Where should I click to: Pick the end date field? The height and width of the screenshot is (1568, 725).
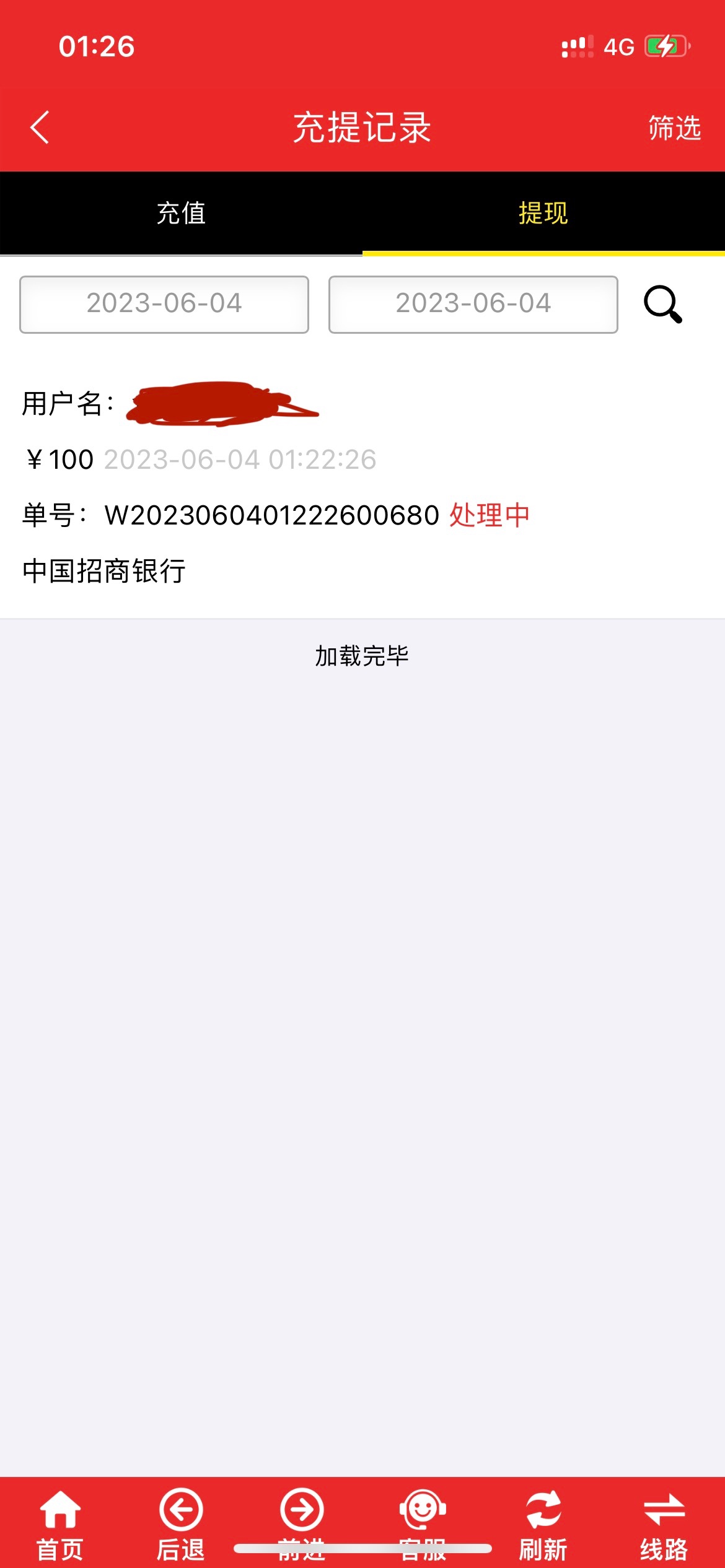[x=473, y=304]
